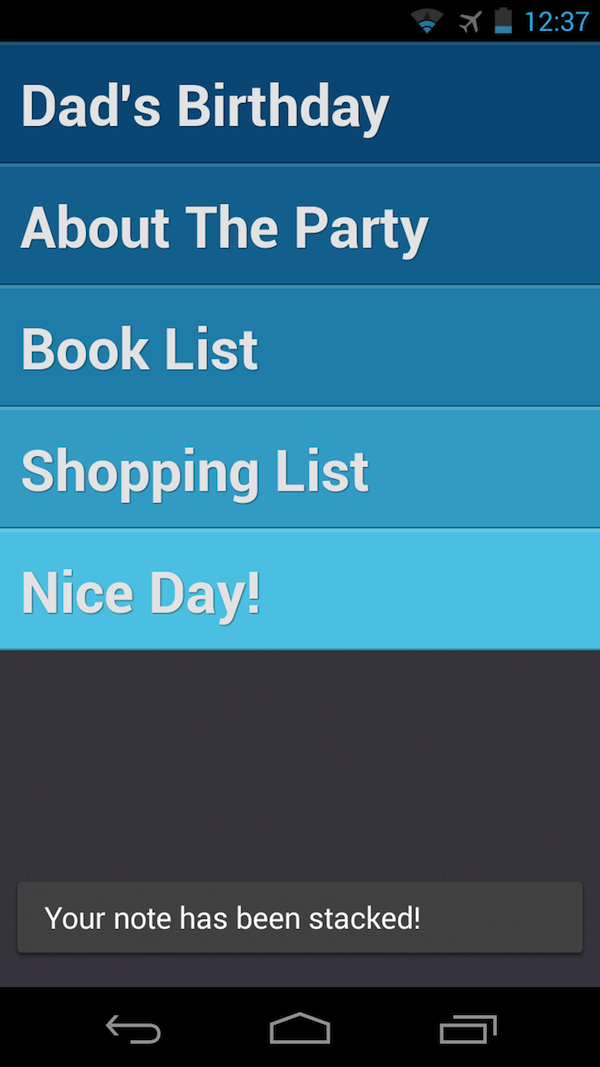
Task: Go back with the system back button
Action: [x=133, y=1028]
